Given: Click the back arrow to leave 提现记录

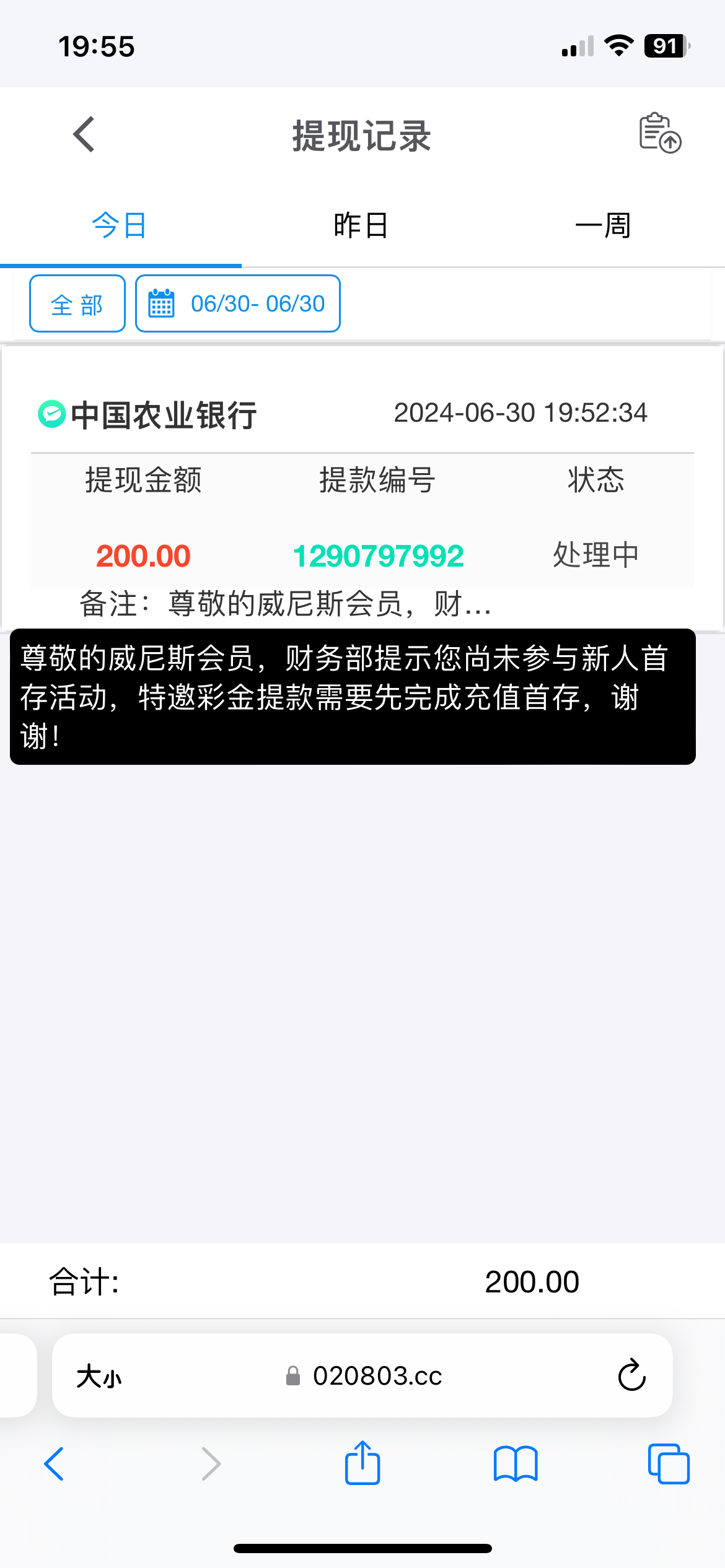Looking at the screenshot, I should 82,134.
